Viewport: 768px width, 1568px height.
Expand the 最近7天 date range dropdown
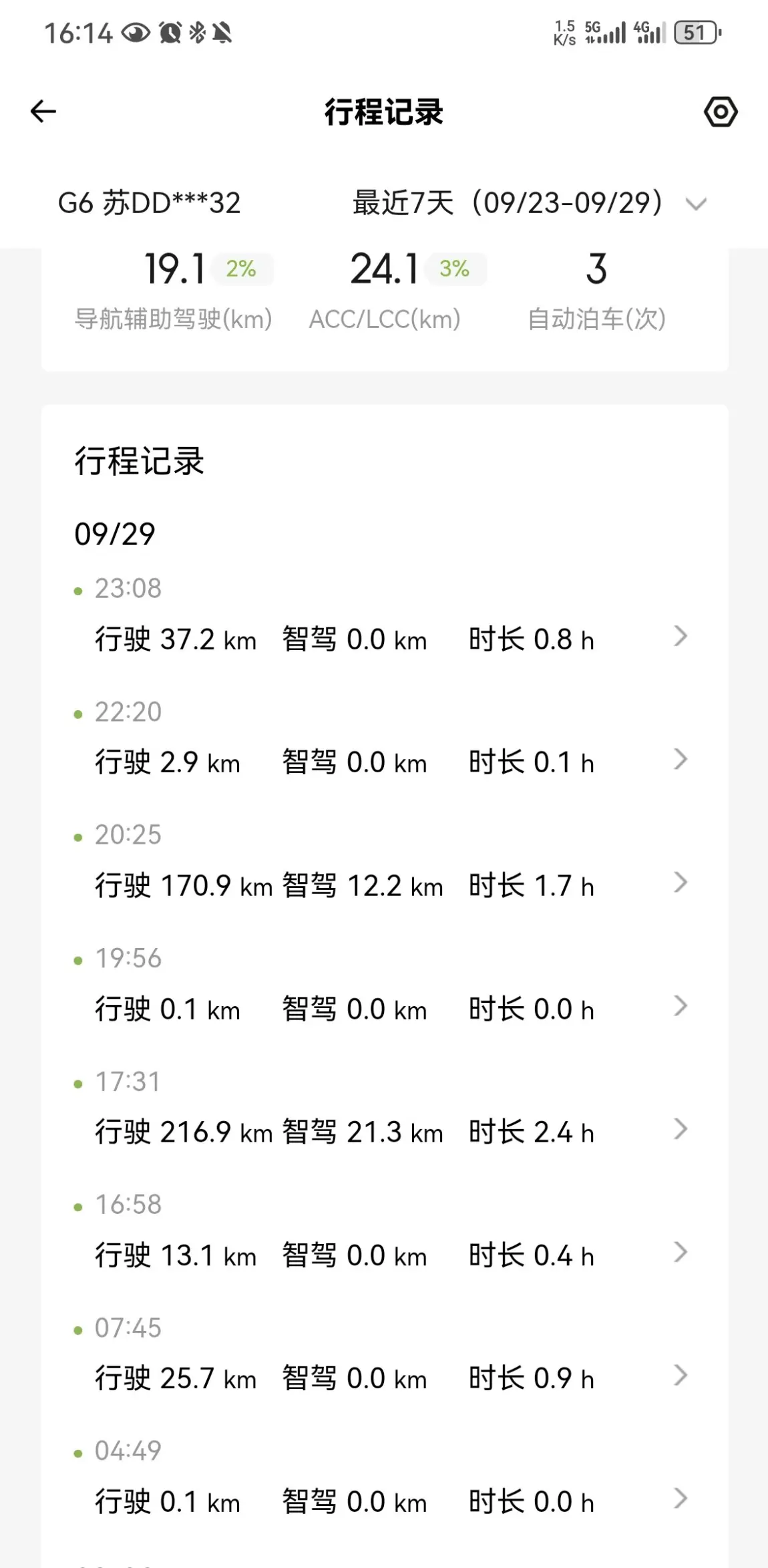click(x=529, y=203)
